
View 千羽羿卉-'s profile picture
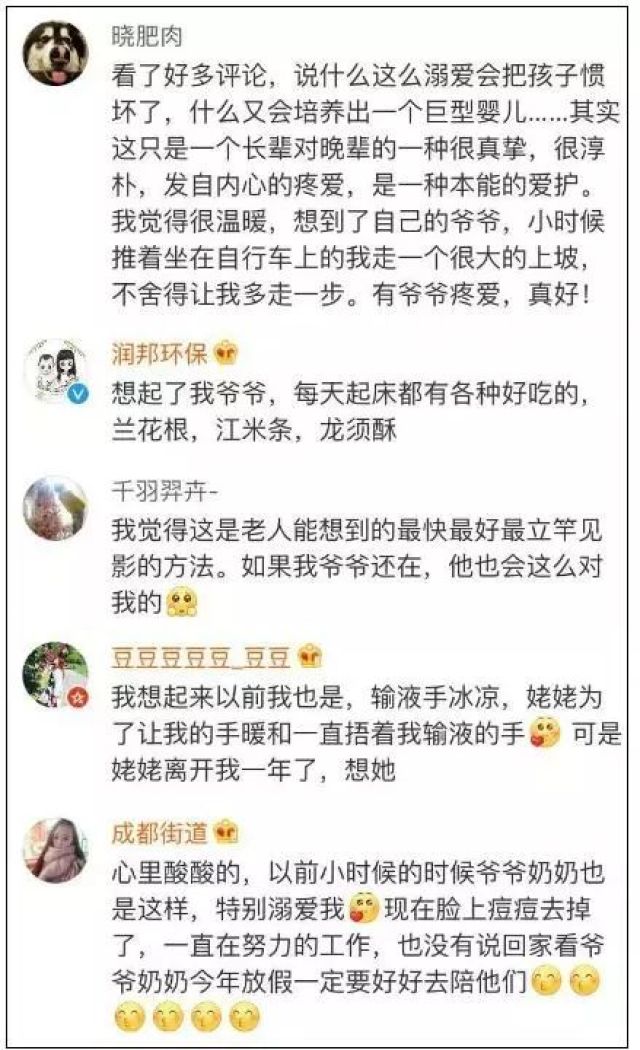56,508
